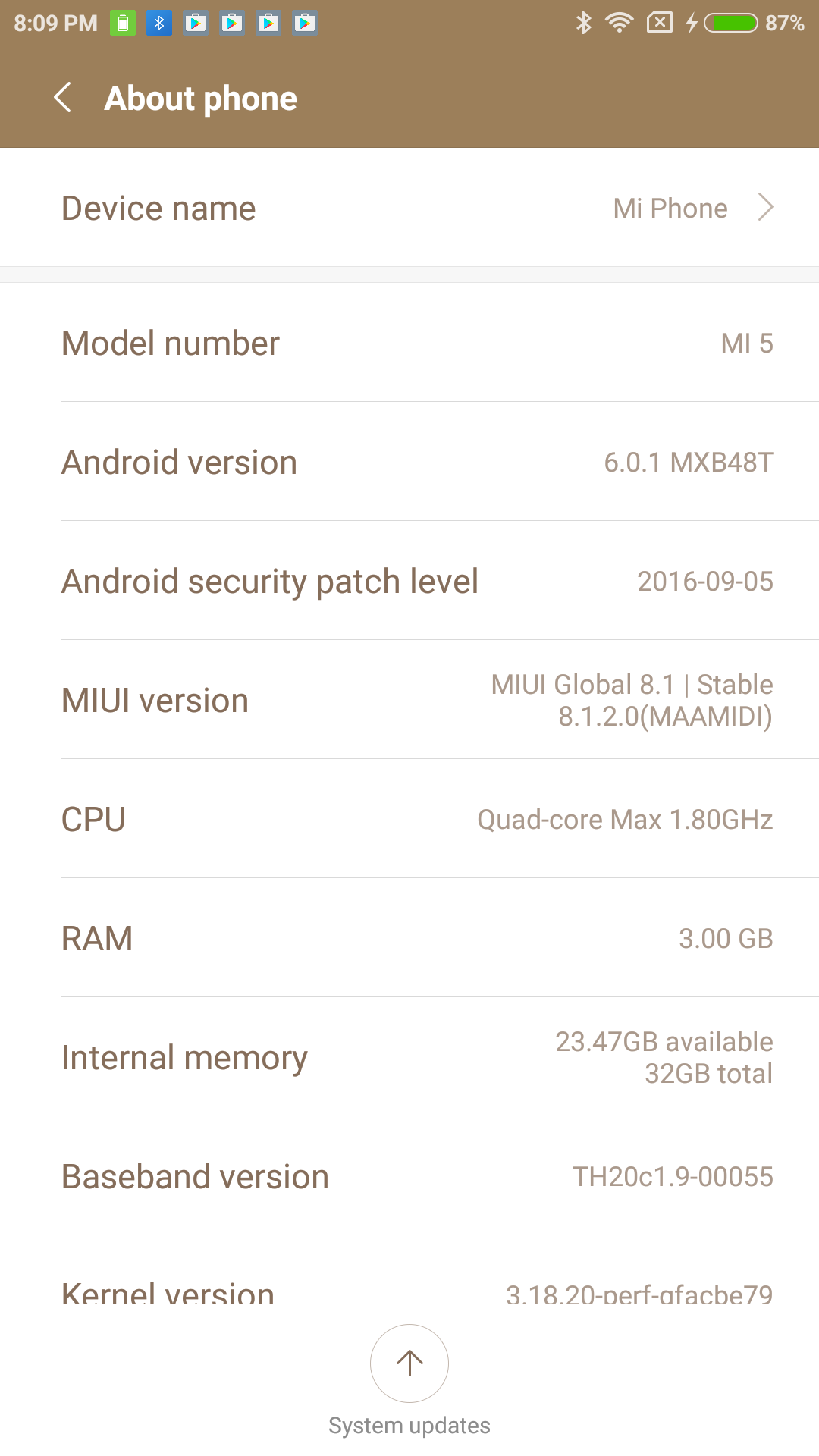
Task: Tap the MIUI version row
Action: (409, 700)
